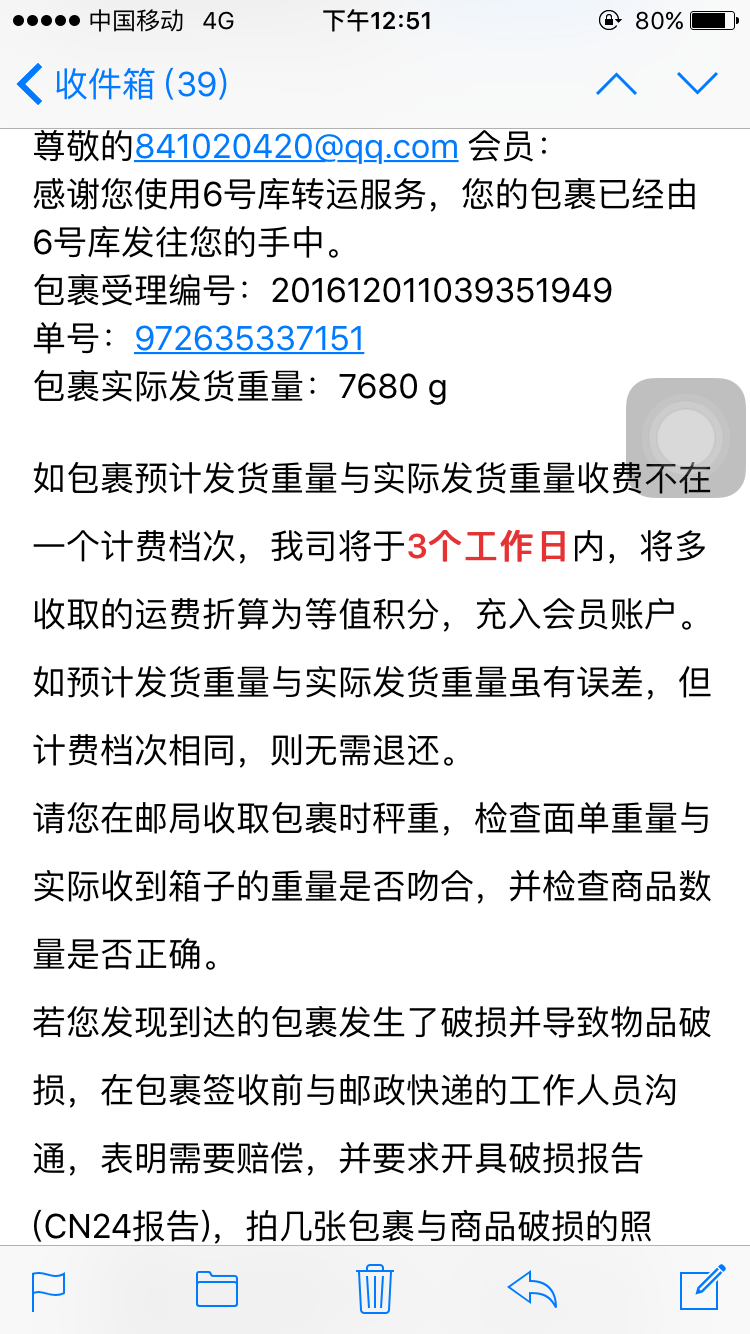Flag this email
Screen dimensions: 750x1334
pos(49,1290)
